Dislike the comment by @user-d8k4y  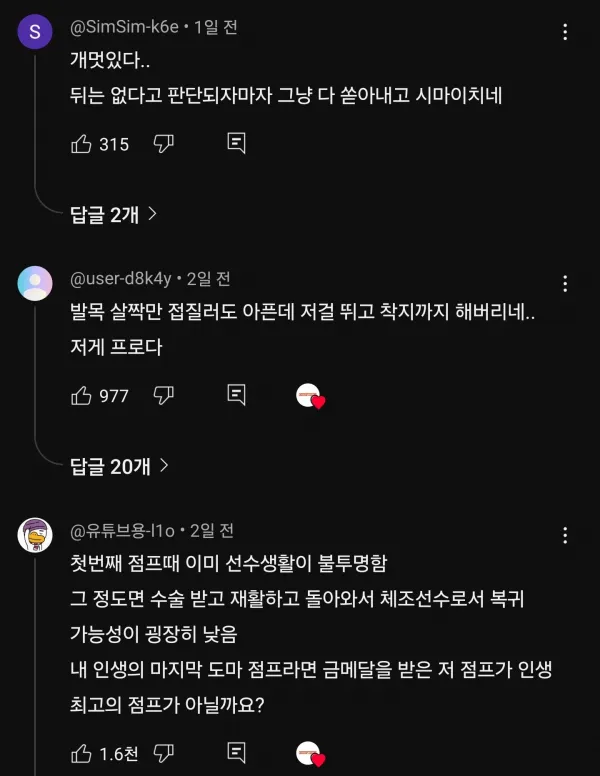pyautogui.click(x=164, y=396)
